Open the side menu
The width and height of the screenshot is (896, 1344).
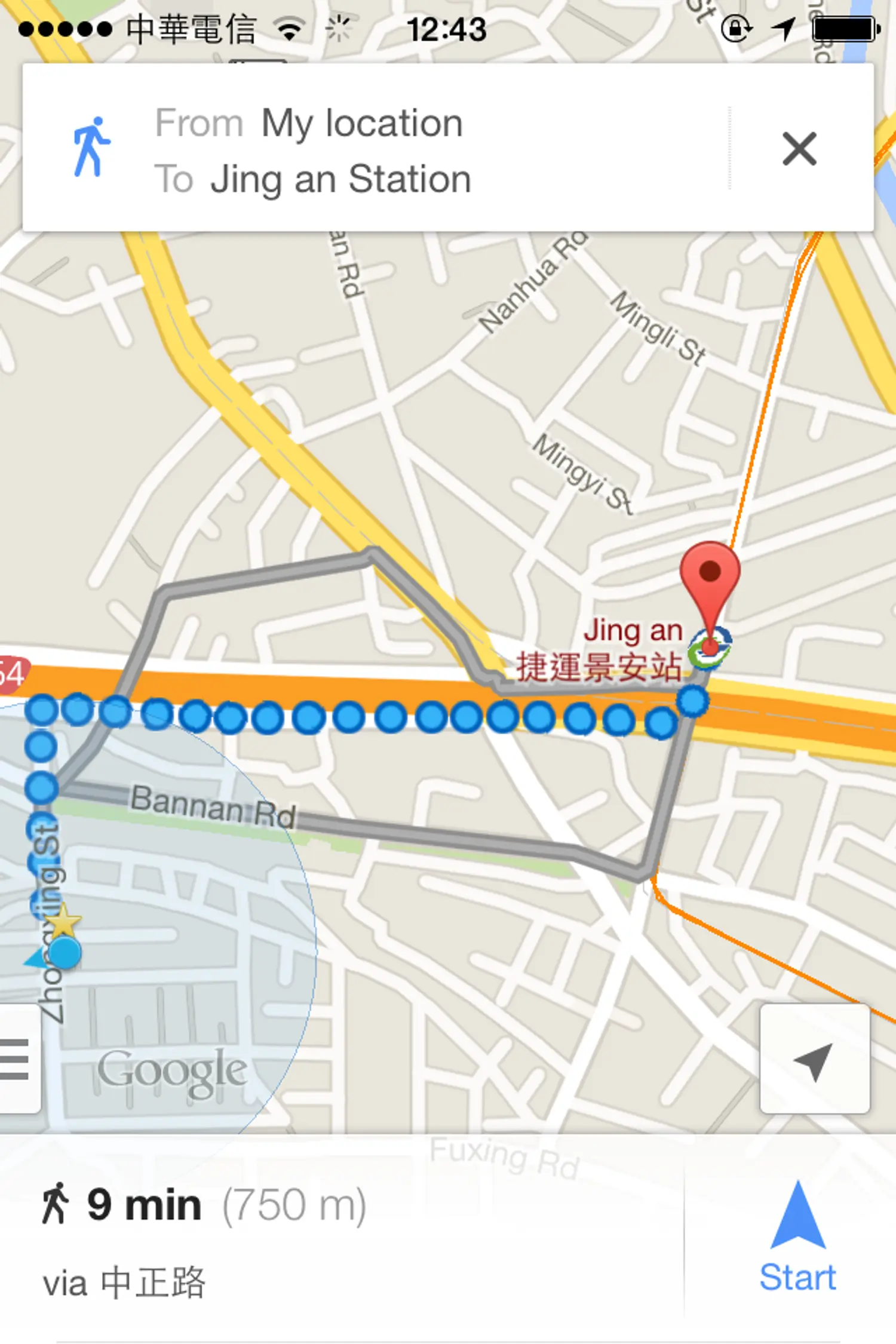(17, 1059)
